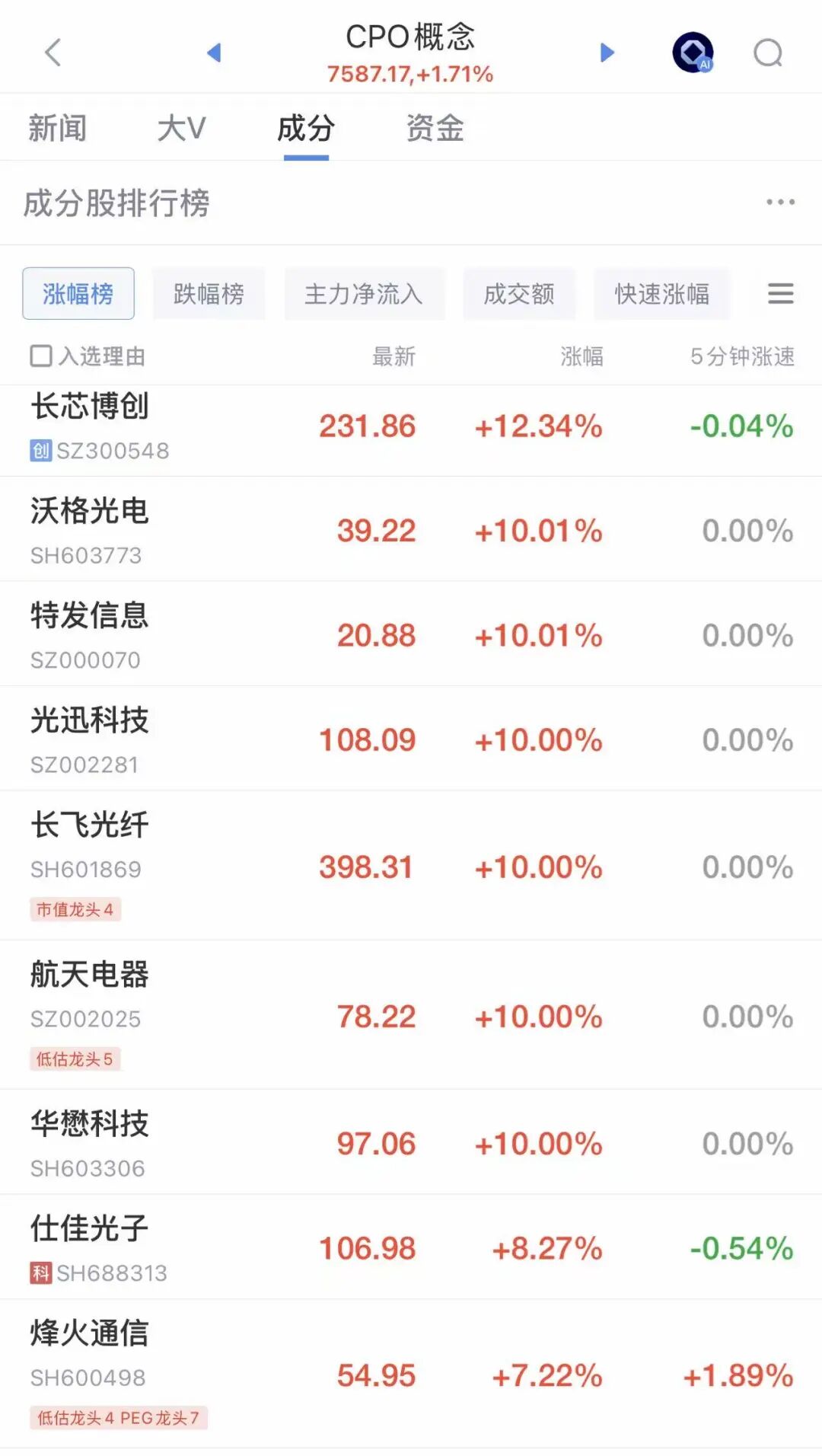
Task: Switch to the 大V tab
Action: 181,127
